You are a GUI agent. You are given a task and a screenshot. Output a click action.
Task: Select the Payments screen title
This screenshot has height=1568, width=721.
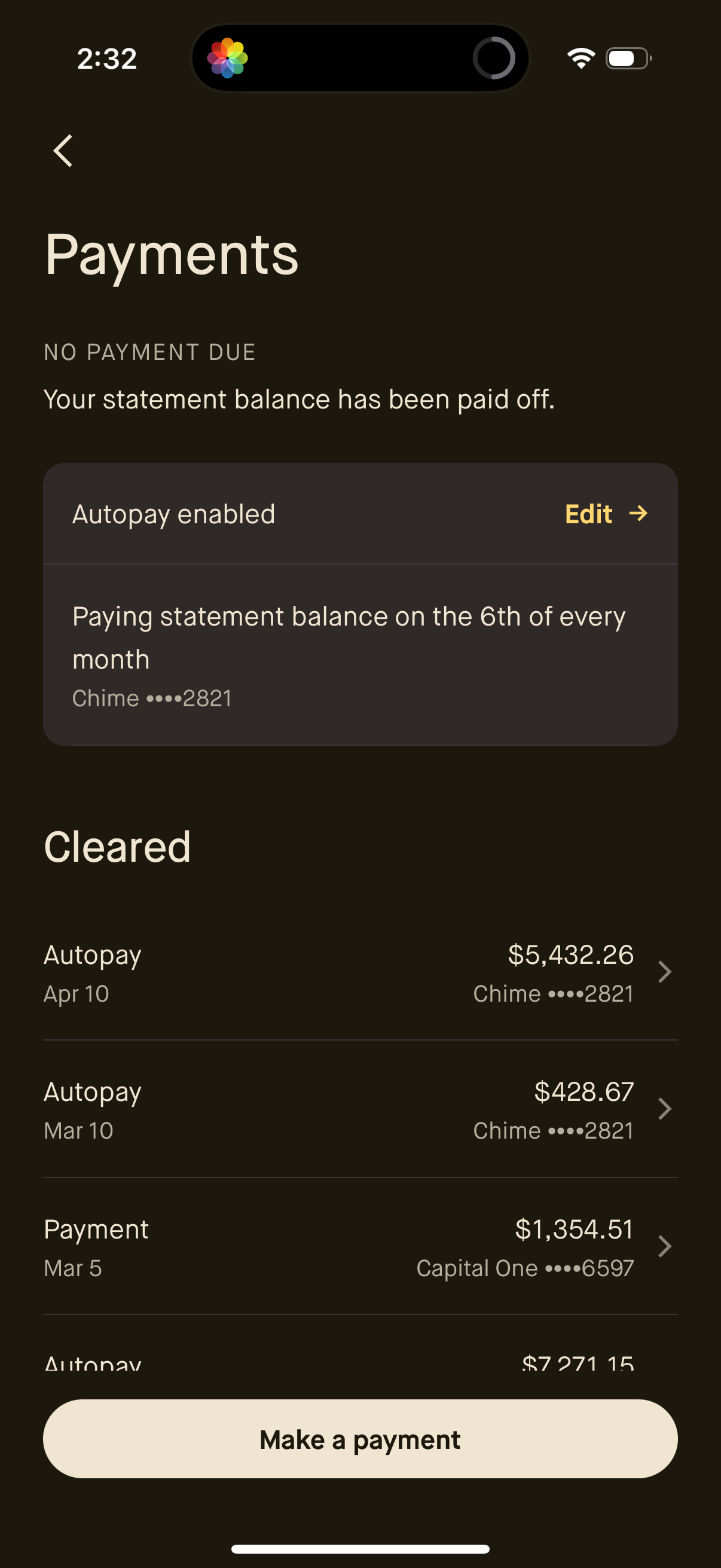pyautogui.click(x=171, y=254)
